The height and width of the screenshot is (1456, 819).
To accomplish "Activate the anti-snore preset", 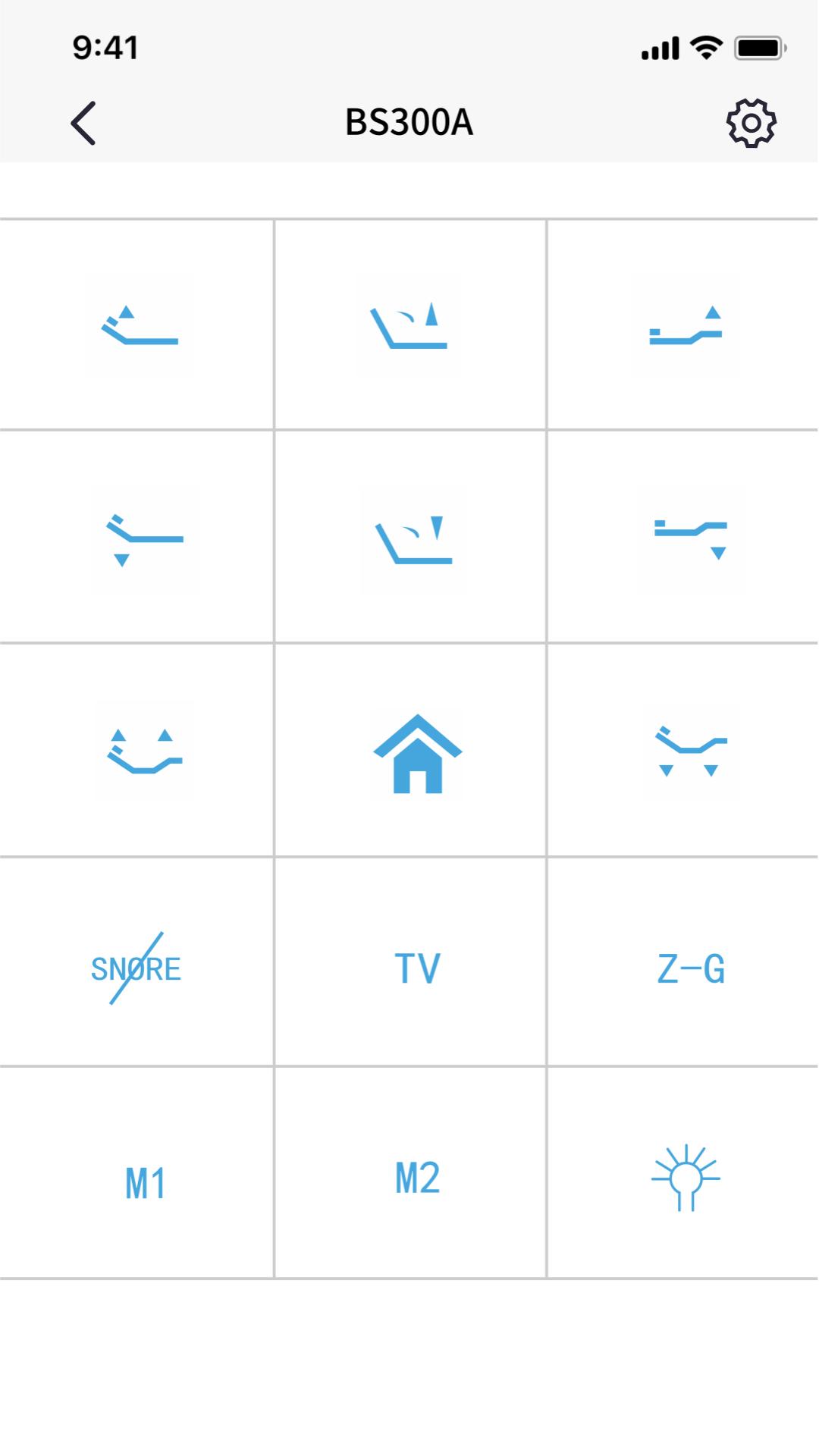I will click(x=136, y=968).
